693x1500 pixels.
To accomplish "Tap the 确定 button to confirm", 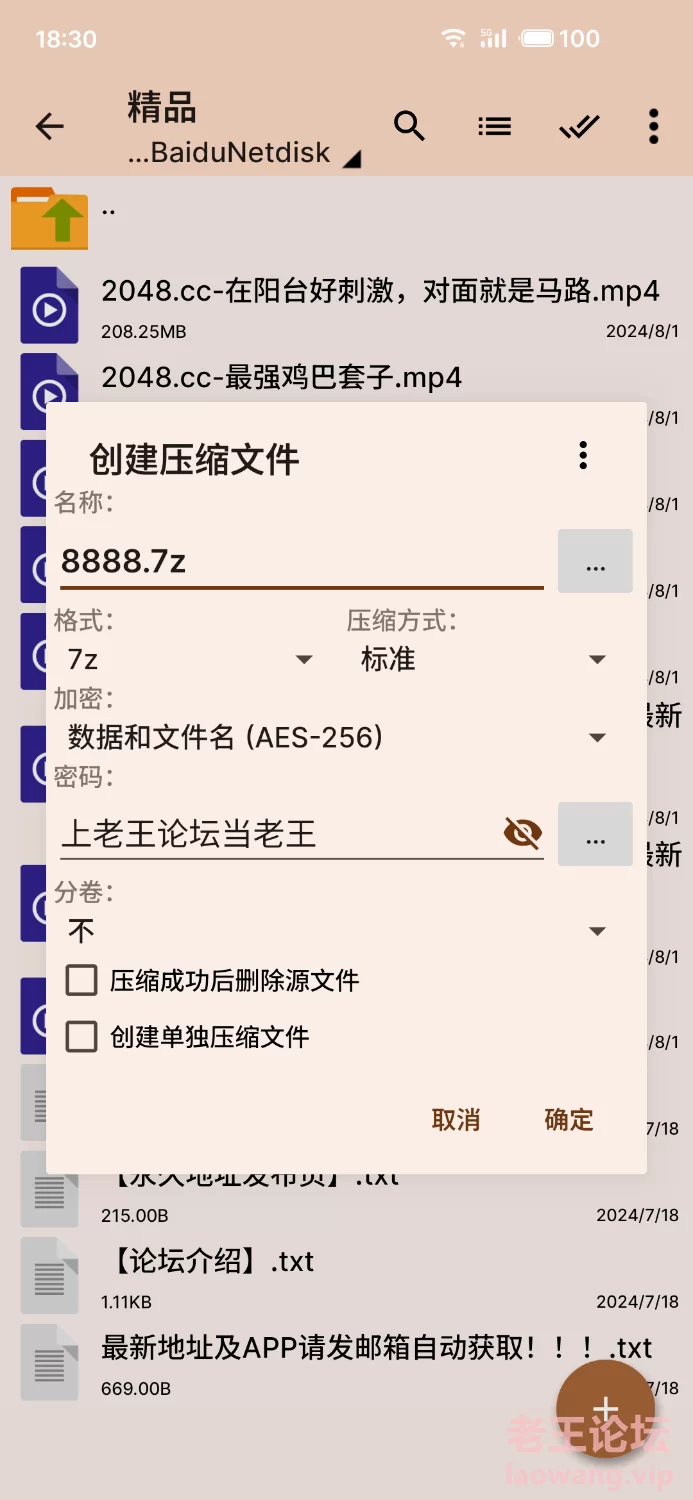I will click(569, 1119).
